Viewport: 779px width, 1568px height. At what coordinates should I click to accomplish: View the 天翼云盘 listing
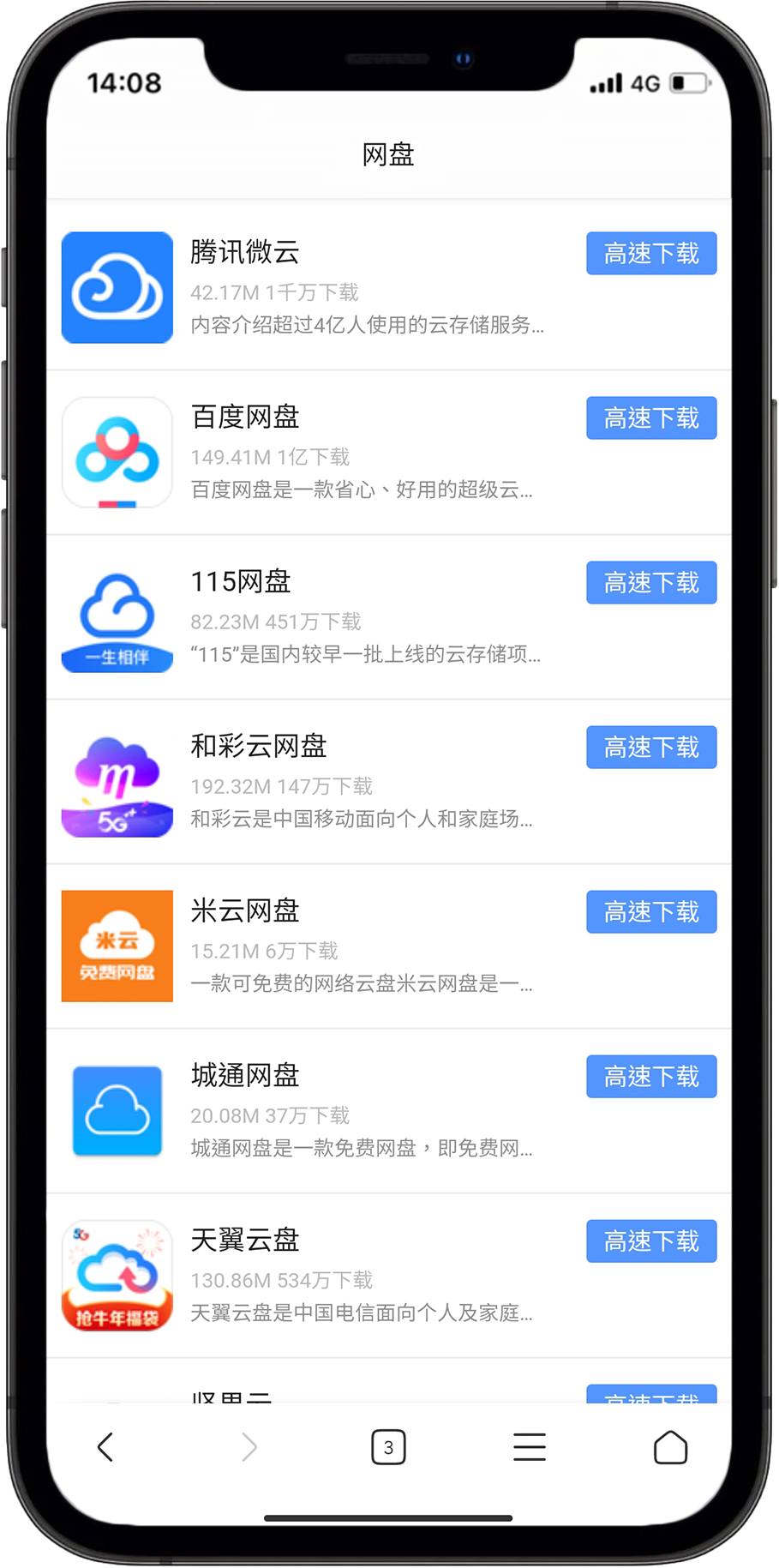tap(244, 1240)
